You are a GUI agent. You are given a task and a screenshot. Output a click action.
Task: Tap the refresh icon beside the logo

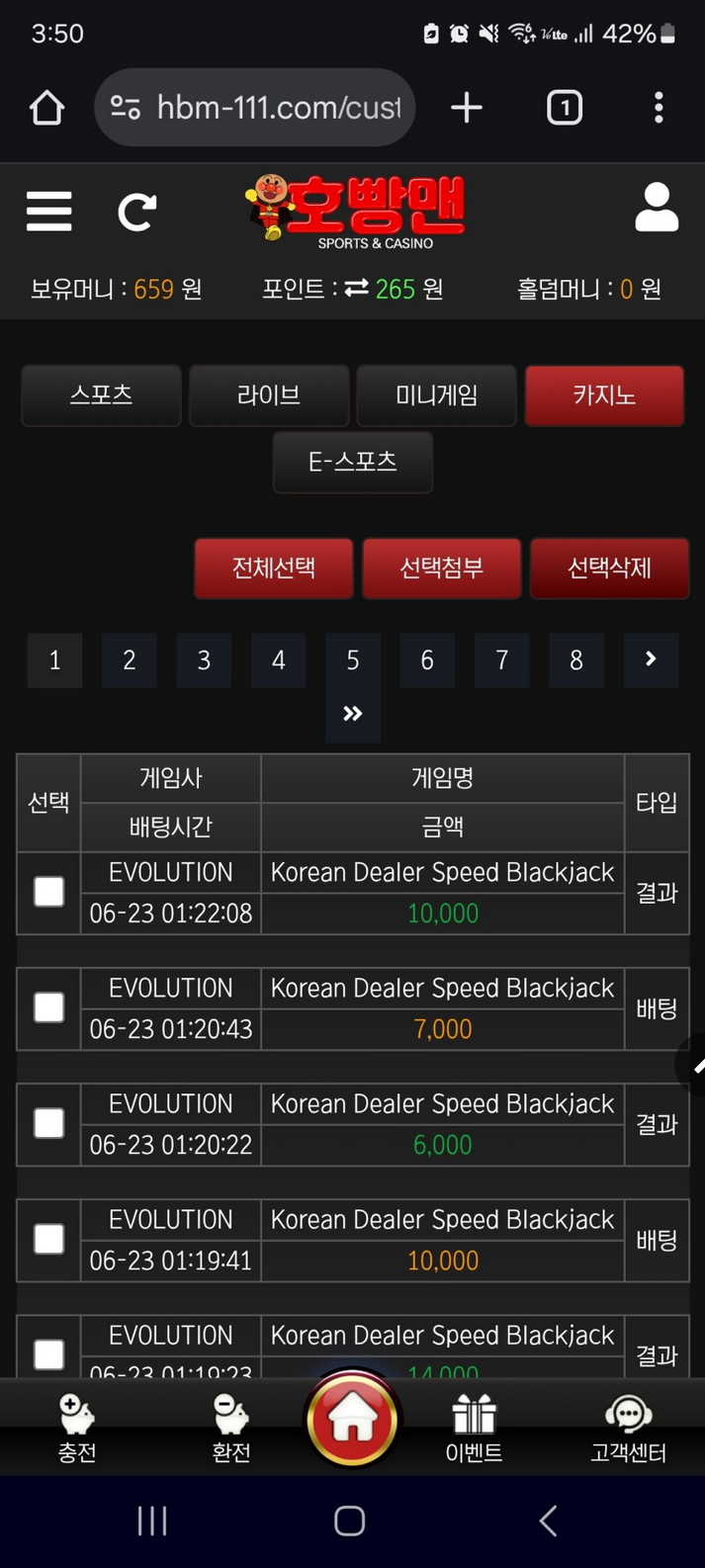click(136, 211)
